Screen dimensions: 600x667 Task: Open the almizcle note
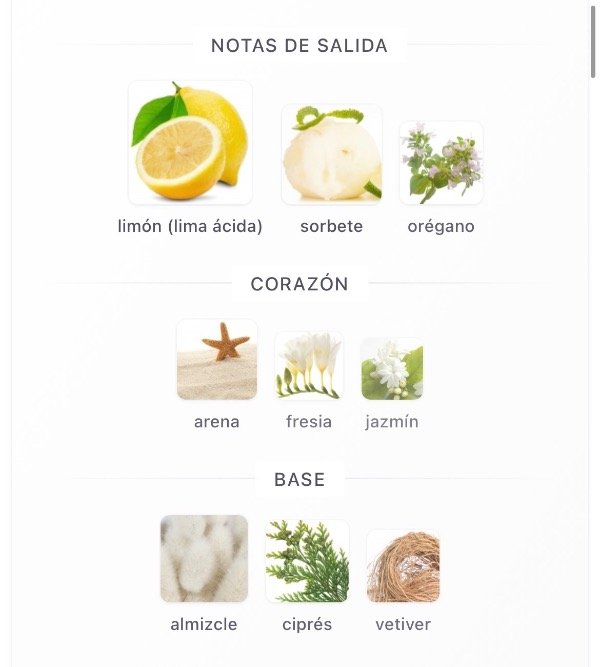click(x=204, y=559)
